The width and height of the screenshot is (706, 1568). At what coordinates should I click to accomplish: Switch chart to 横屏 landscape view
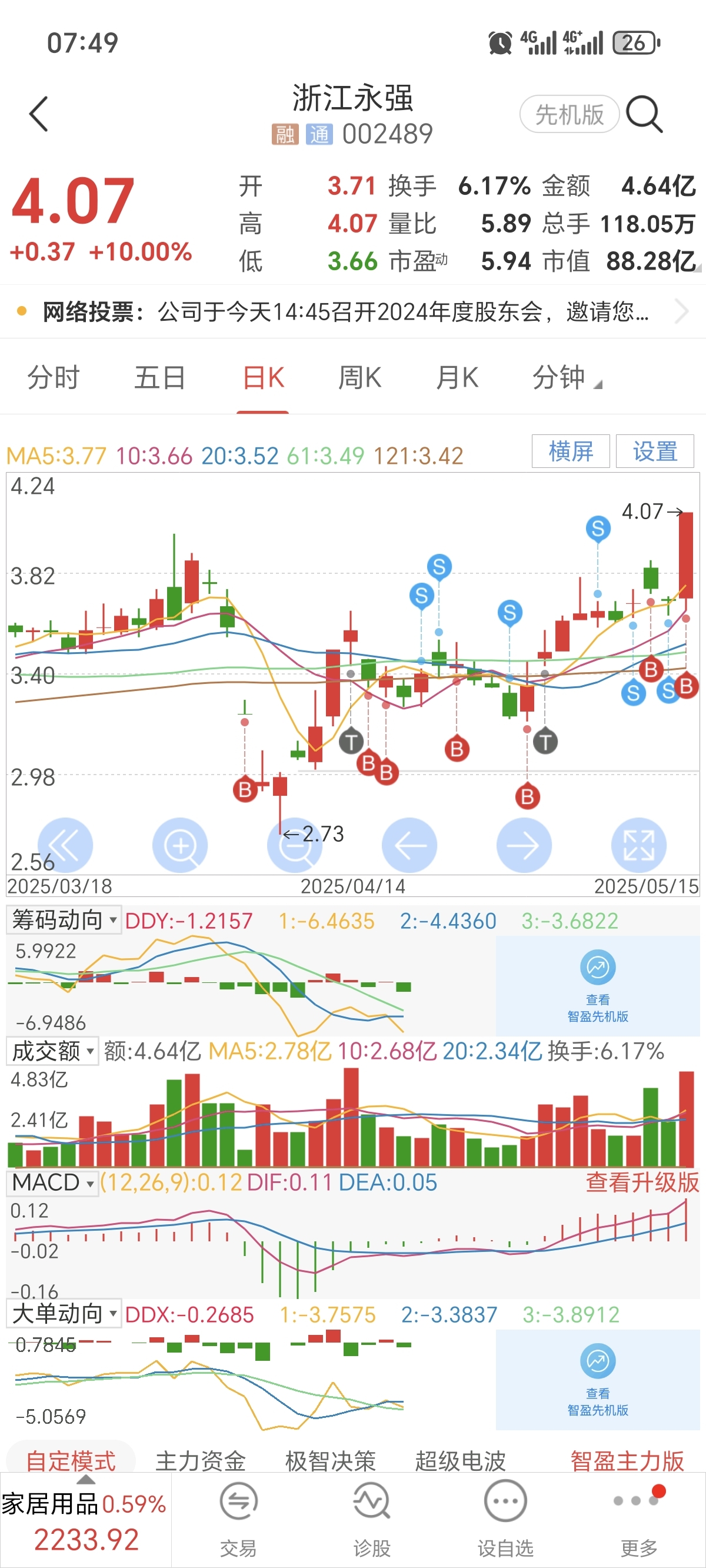[x=570, y=451]
